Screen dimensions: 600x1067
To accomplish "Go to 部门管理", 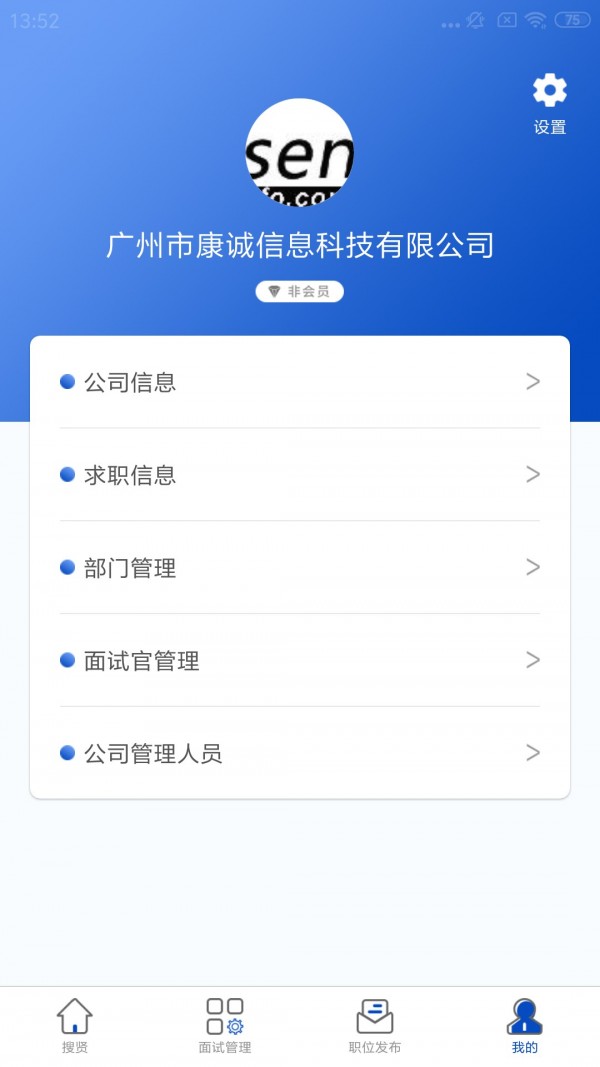I will [300, 567].
